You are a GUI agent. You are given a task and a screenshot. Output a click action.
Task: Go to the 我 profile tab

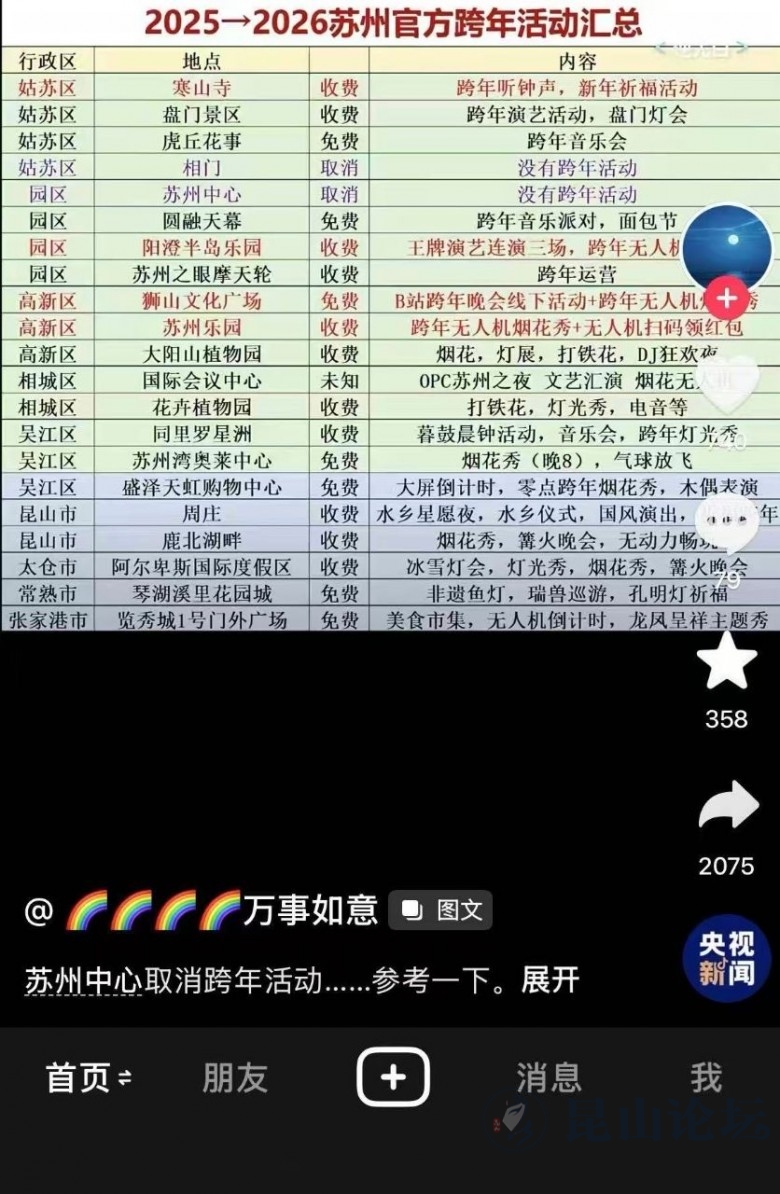pyautogui.click(x=705, y=1078)
